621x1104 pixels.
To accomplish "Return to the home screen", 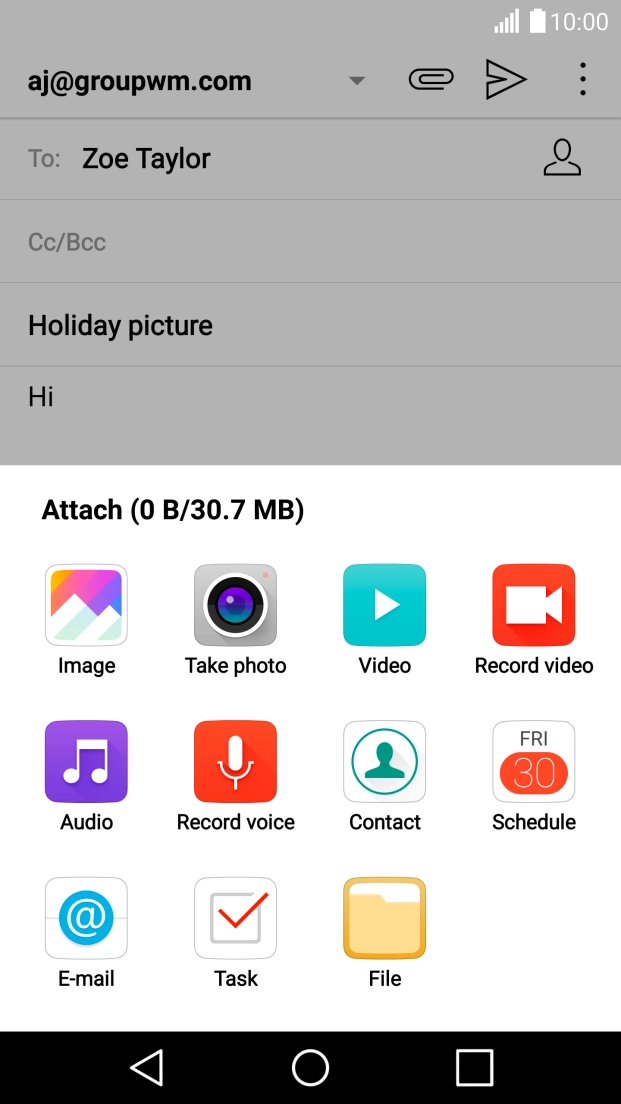I will (x=310, y=1067).
